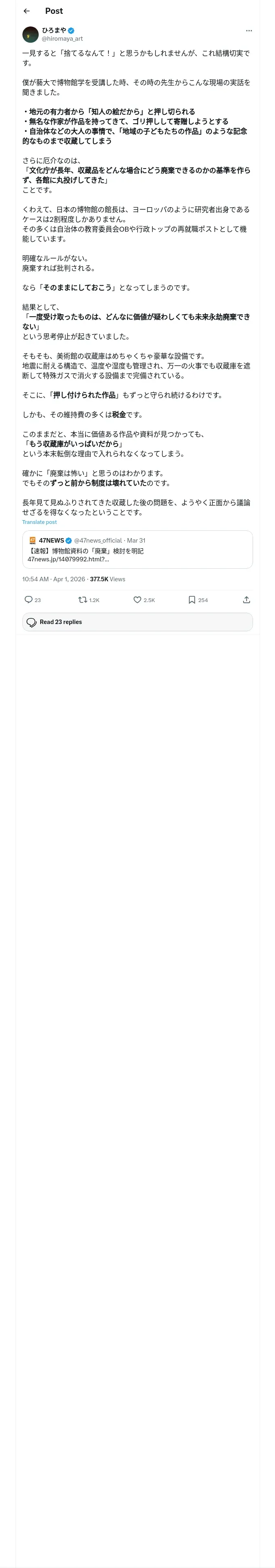The height and width of the screenshot is (1568, 275).
Task: Tap the Translate post link
Action: click(x=40, y=522)
